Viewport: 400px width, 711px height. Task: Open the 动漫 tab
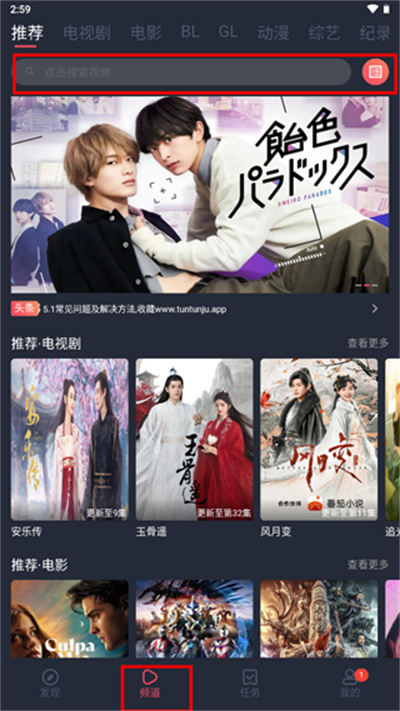273,33
